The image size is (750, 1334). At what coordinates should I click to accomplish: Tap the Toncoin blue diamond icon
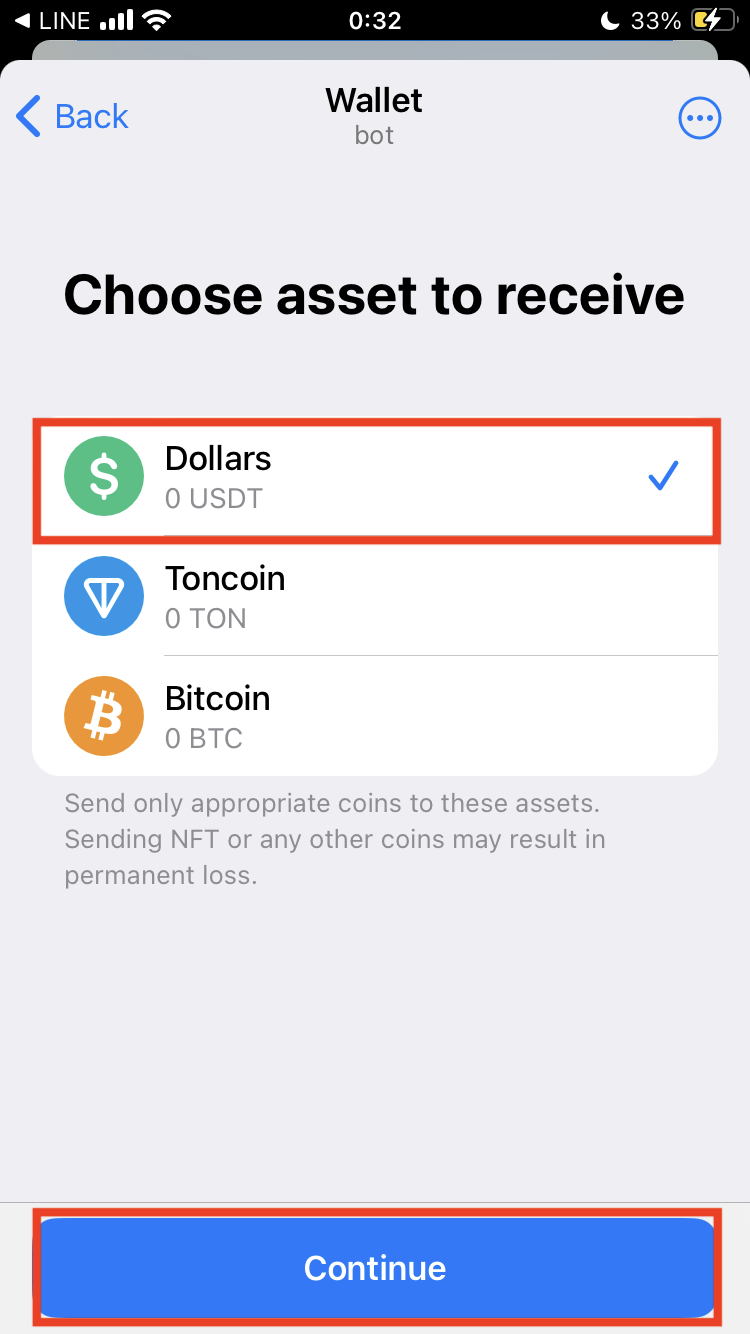(104, 596)
